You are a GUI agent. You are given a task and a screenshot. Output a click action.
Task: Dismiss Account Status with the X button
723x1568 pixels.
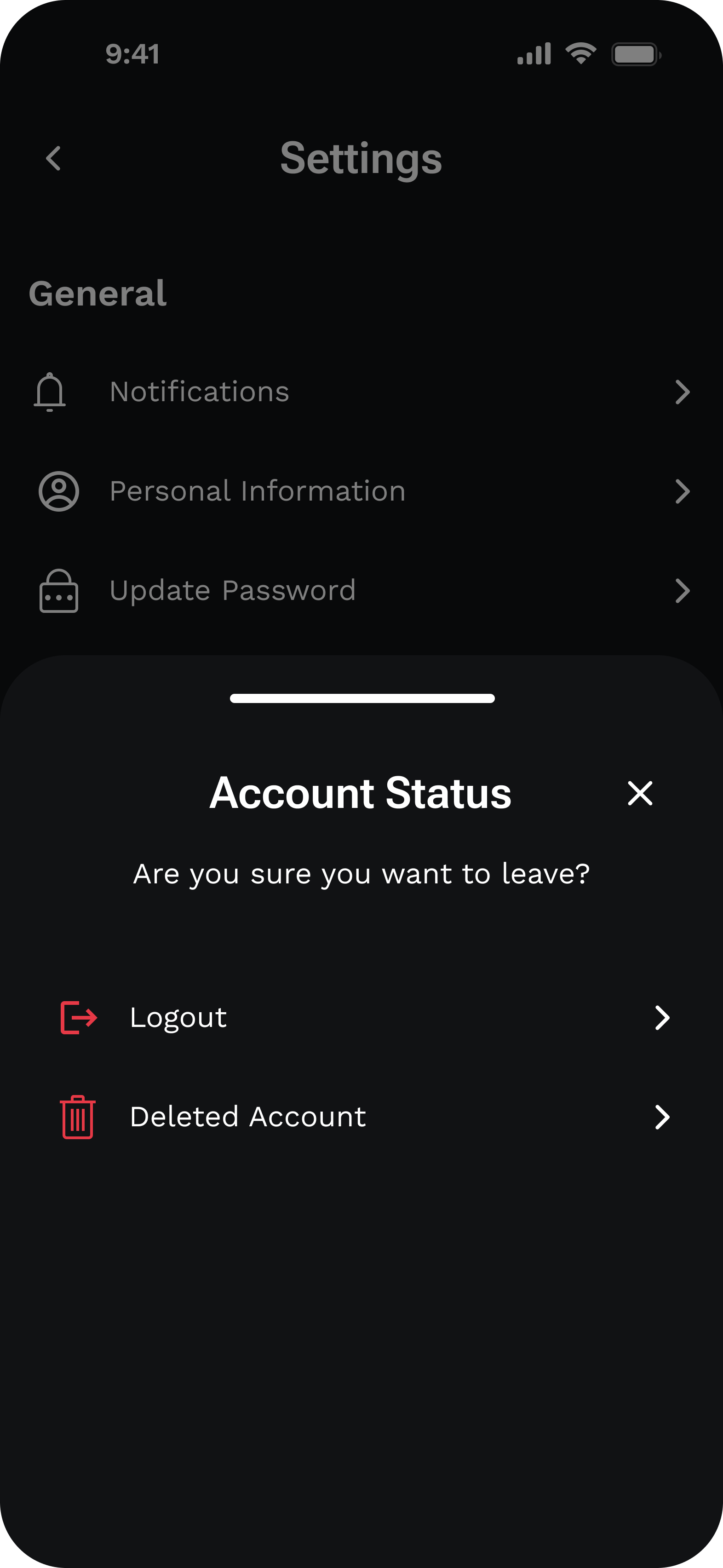point(640,793)
